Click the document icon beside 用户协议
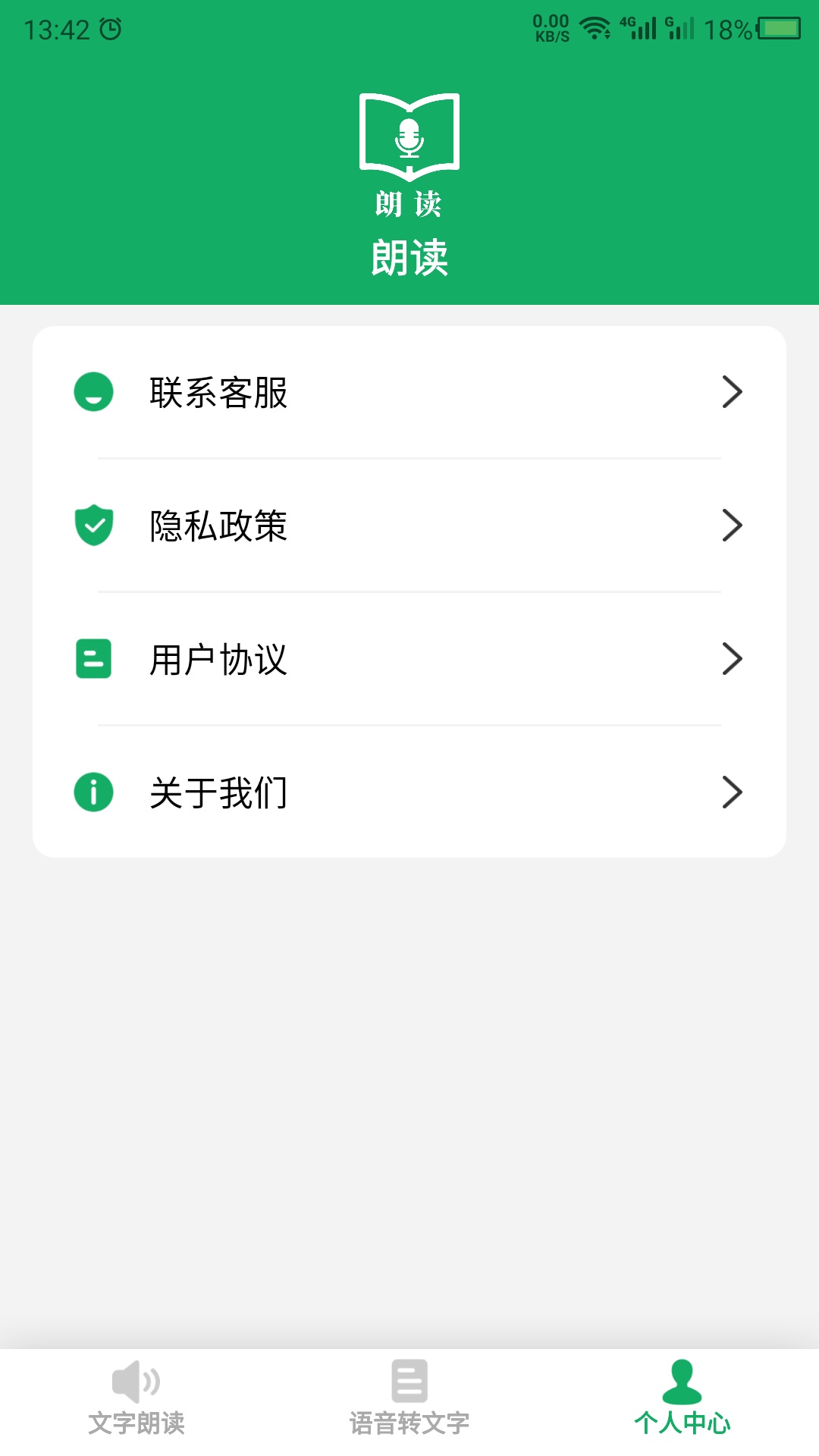 pyautogui.click(x=93, y=658)
